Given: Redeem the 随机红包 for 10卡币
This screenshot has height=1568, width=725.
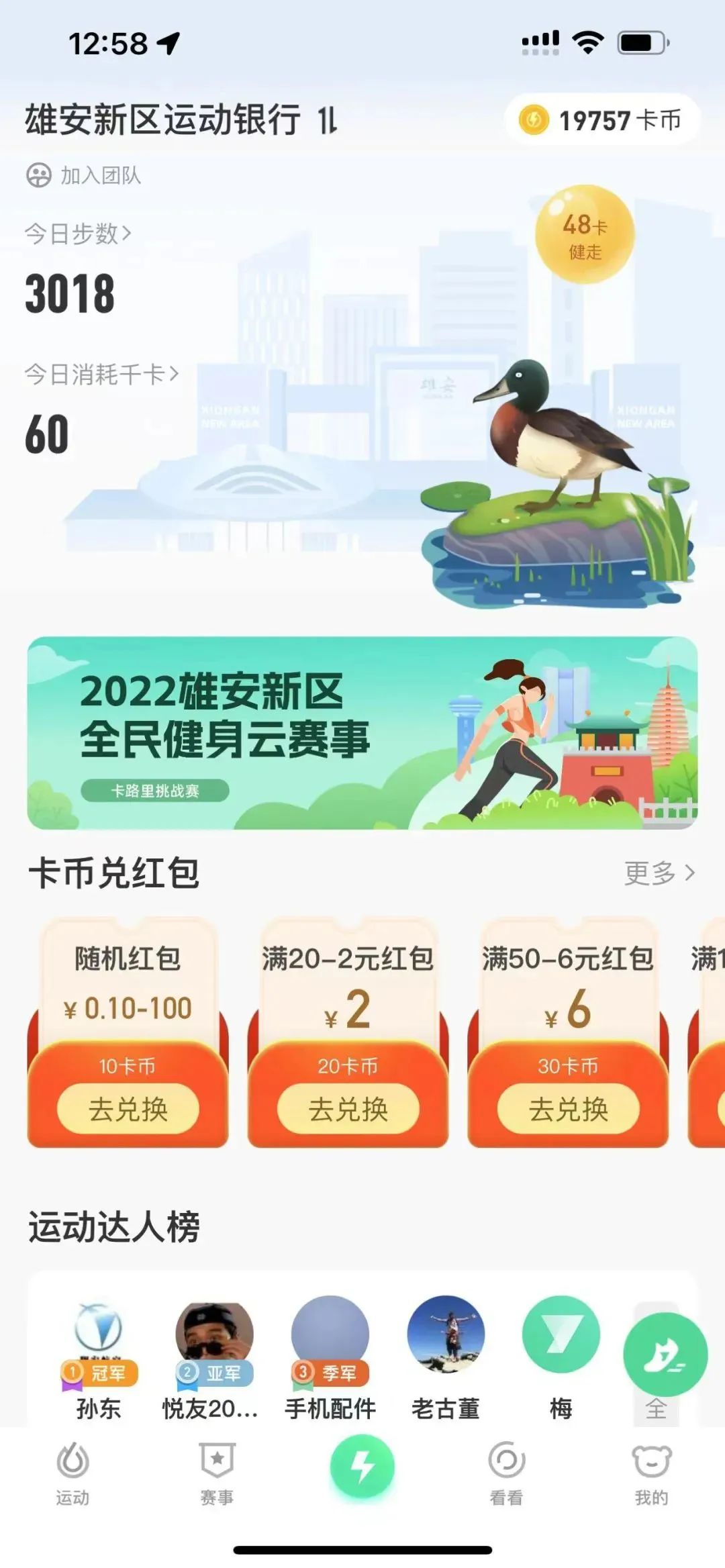Looking at the screenshot, I should 128,1109.
